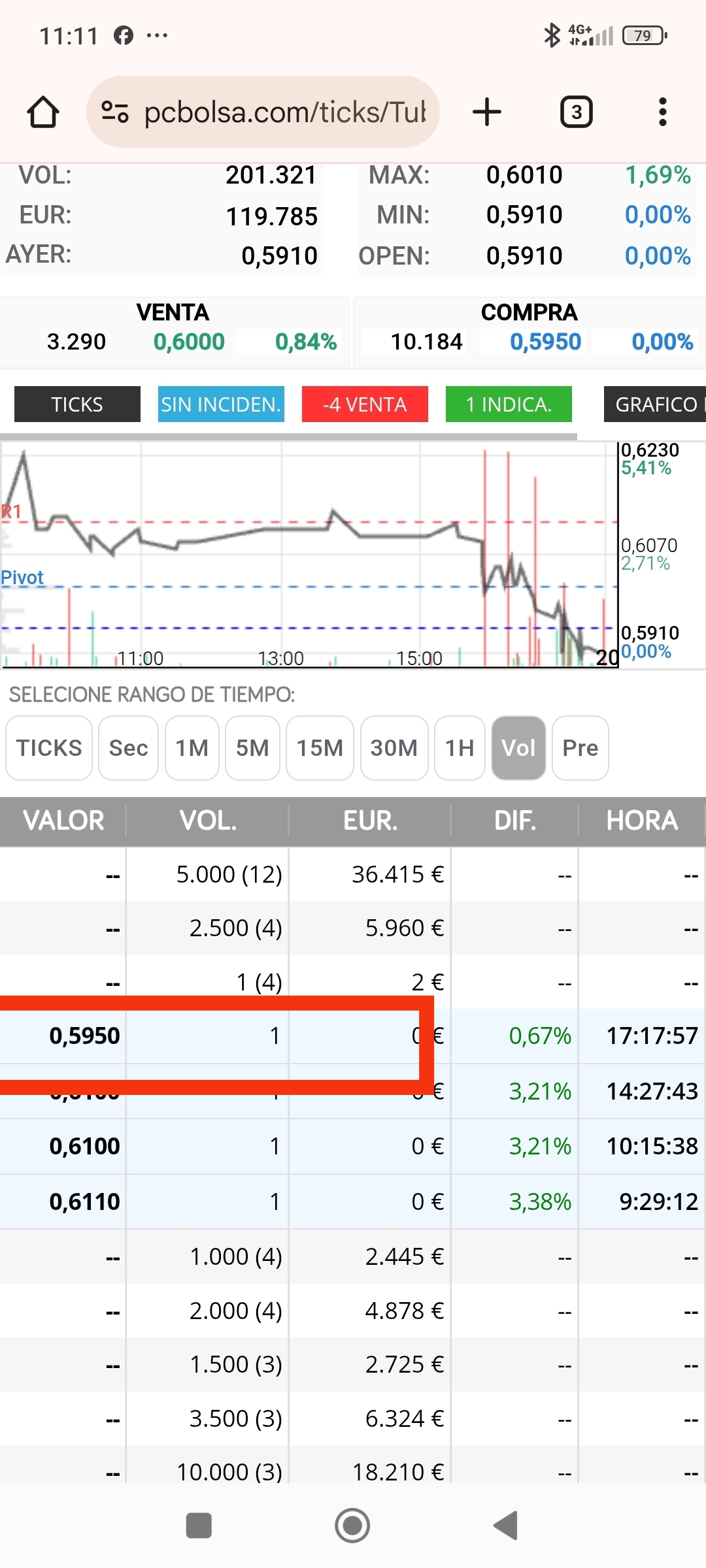Set time range to 1M
This screenshot has width=706, height=1568.
click(x=192, y=748)
